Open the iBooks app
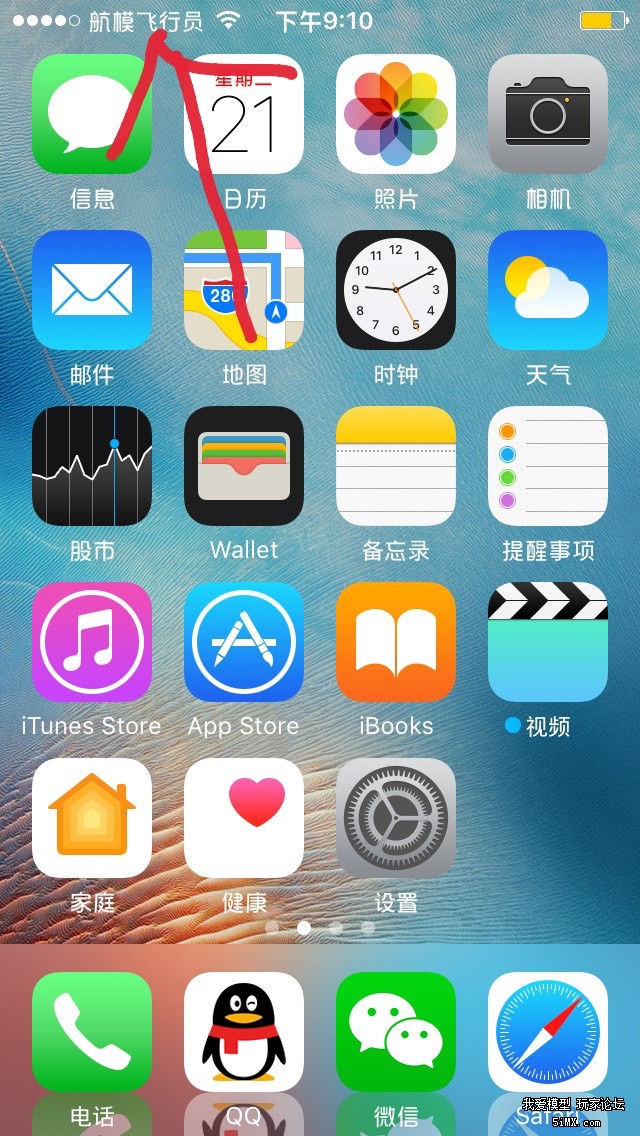This screenshot has width=640, height=1136. (396, 642)
